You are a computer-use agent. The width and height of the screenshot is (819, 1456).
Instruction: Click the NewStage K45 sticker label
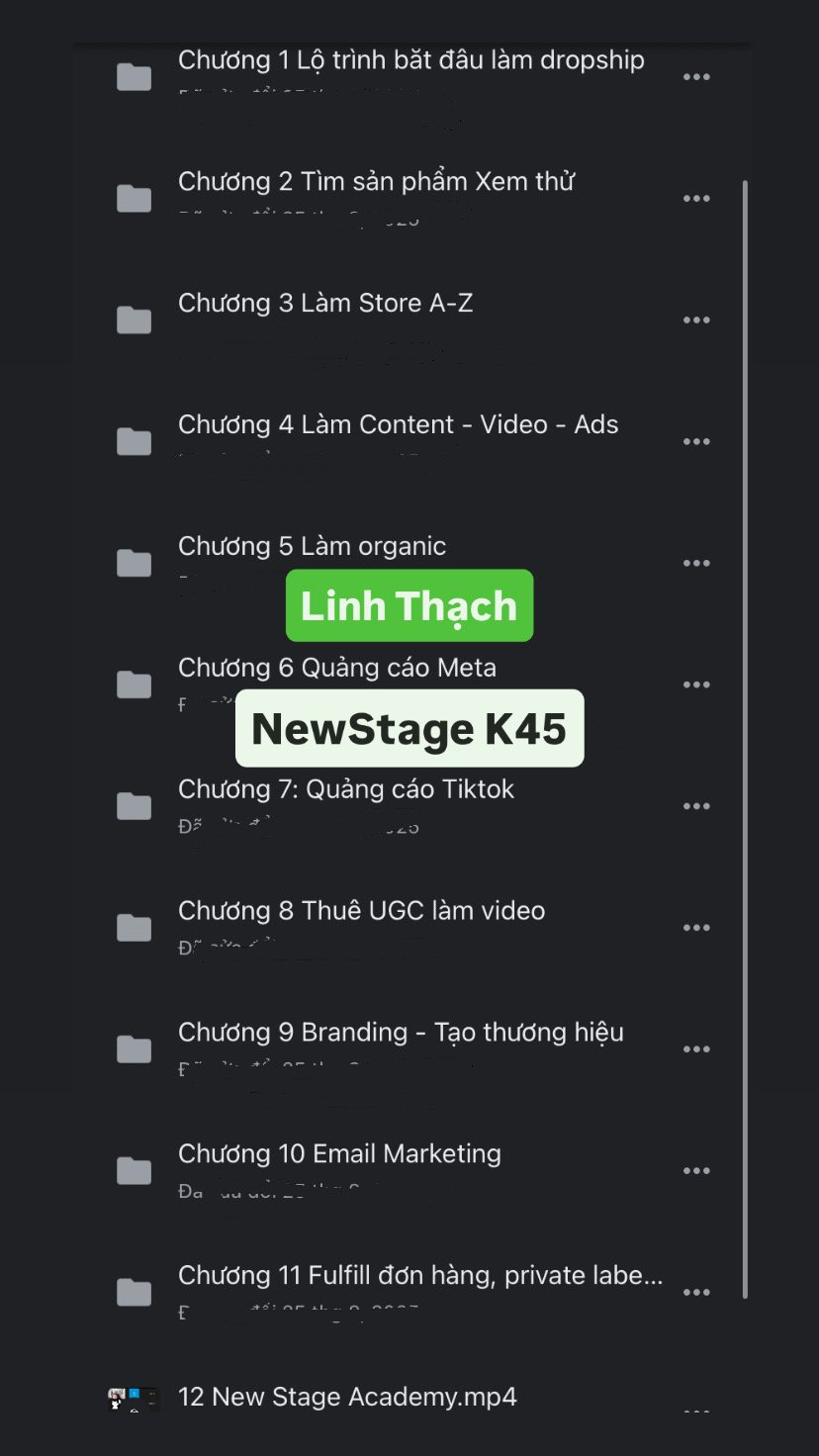(x=409, y=729)
